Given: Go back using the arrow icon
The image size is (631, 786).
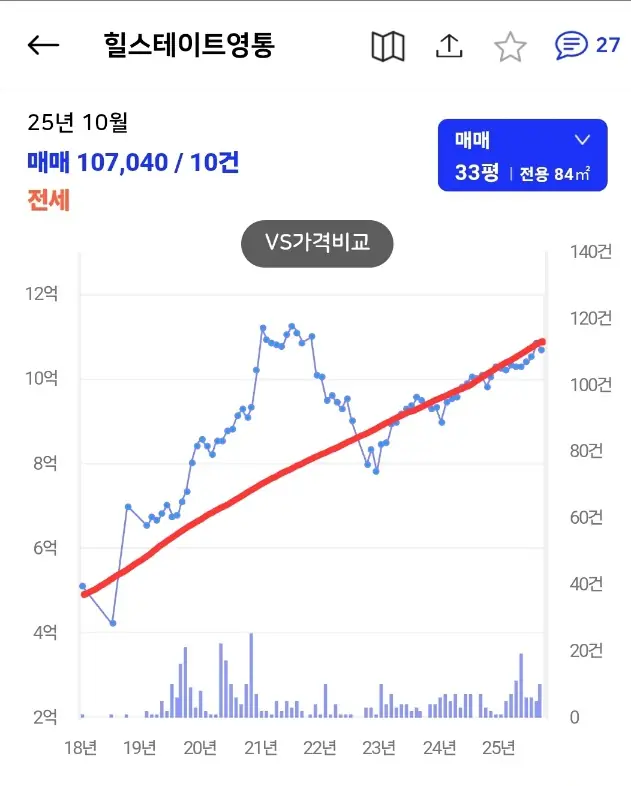Looking at the screenshot, I should coord(43,45).
